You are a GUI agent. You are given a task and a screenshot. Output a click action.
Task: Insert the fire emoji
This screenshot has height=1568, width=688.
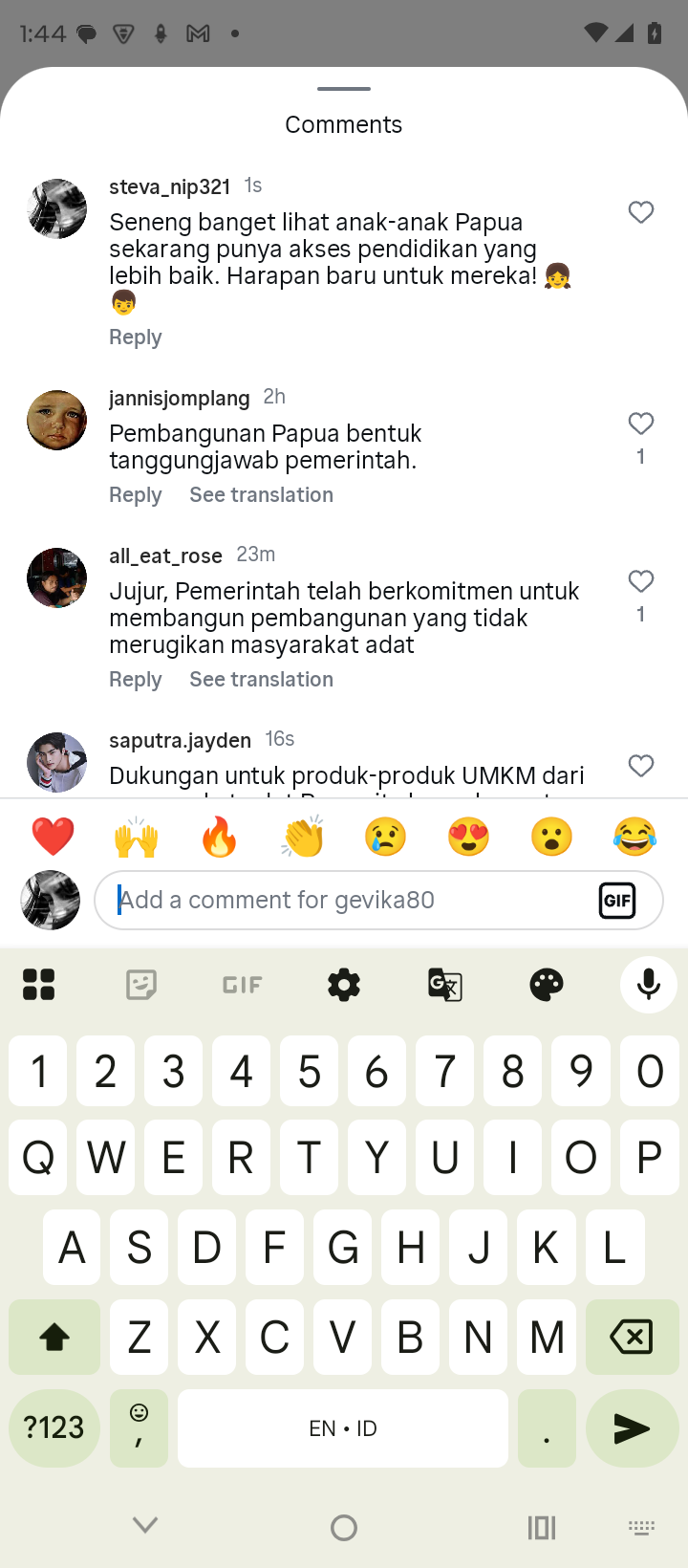tap(220, 838)
